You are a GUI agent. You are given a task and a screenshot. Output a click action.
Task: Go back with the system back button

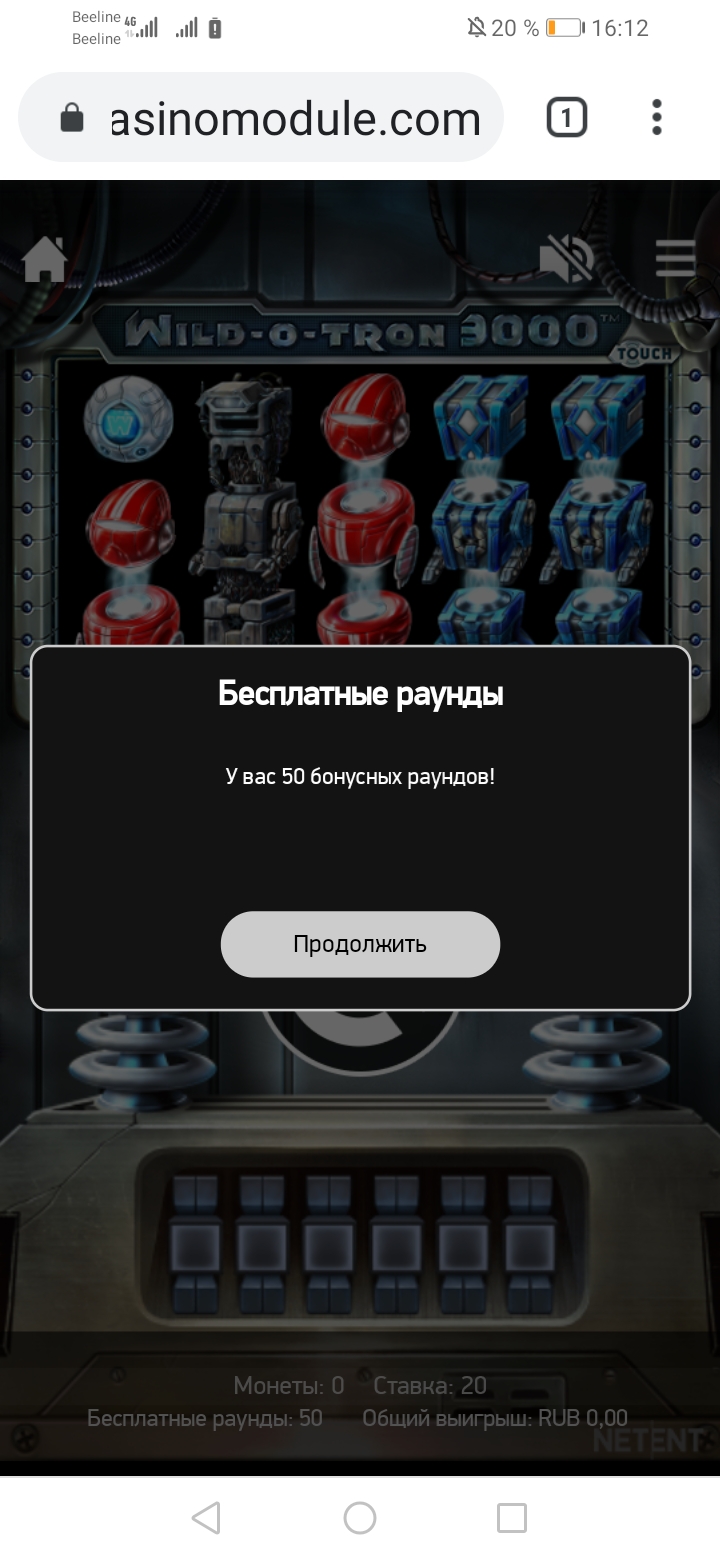coord(206,1518)
